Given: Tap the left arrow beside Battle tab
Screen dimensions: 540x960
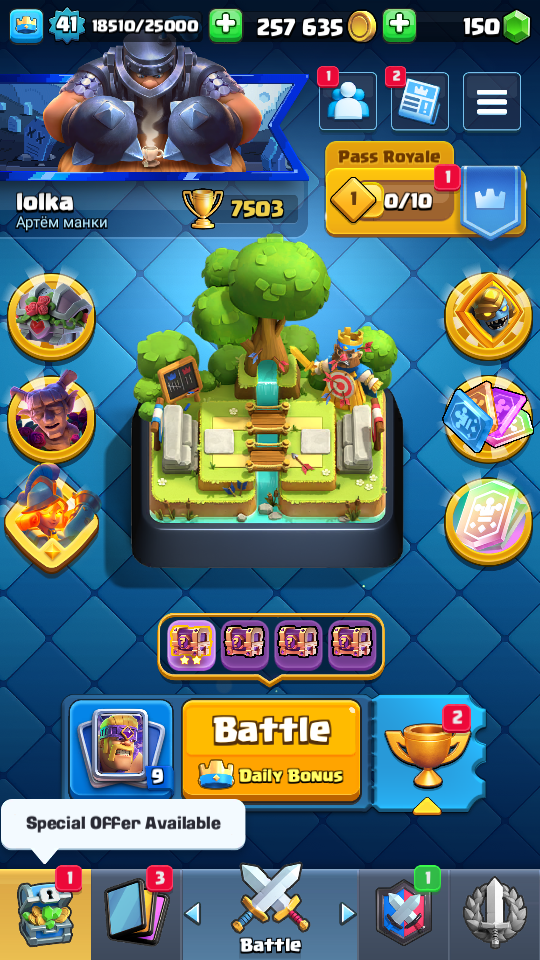Looking at the screenshot, I should click(x=192, y=914).
